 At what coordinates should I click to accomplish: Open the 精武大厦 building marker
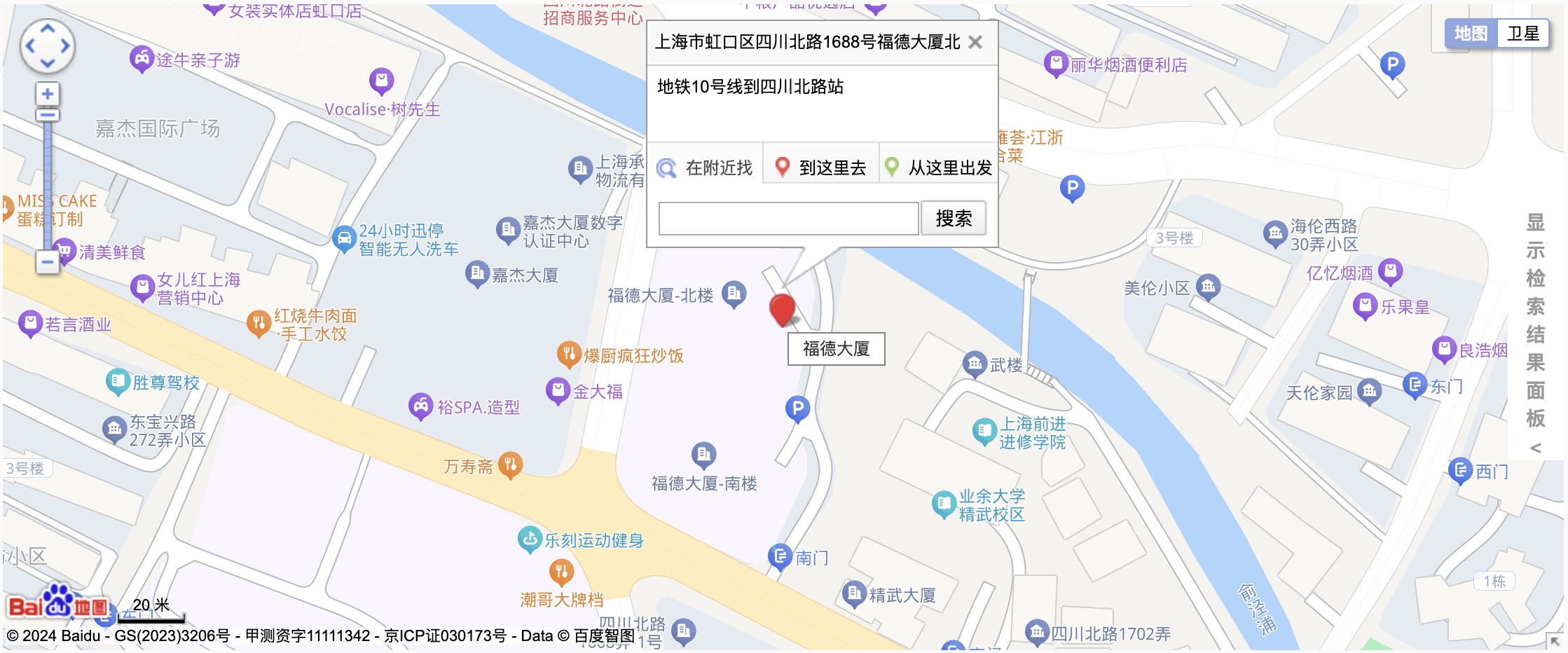coord(854,593)
